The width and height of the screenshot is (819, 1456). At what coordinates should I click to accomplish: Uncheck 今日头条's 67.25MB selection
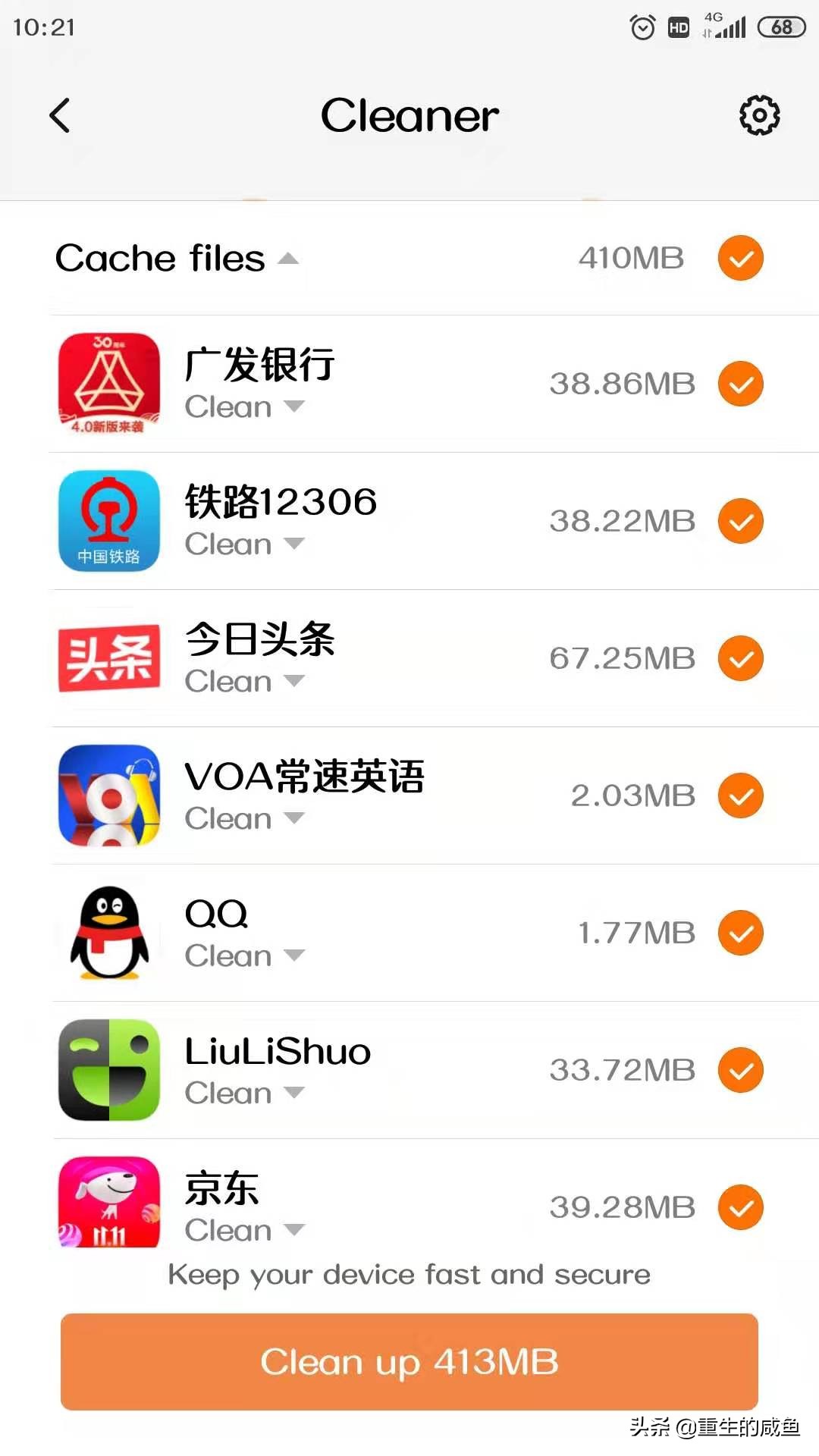(739, 658)
